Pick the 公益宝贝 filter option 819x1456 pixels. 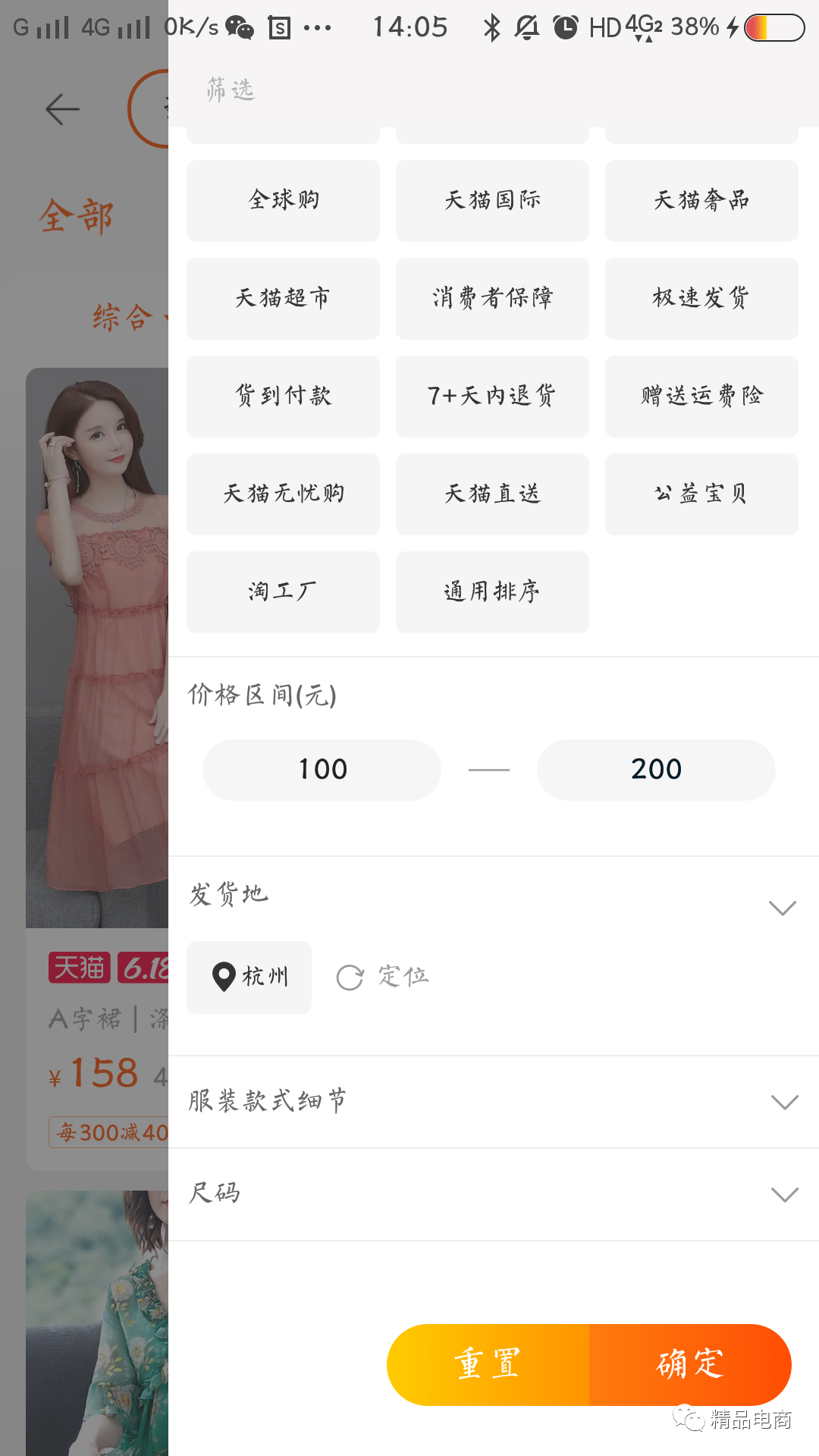[701, 494]
